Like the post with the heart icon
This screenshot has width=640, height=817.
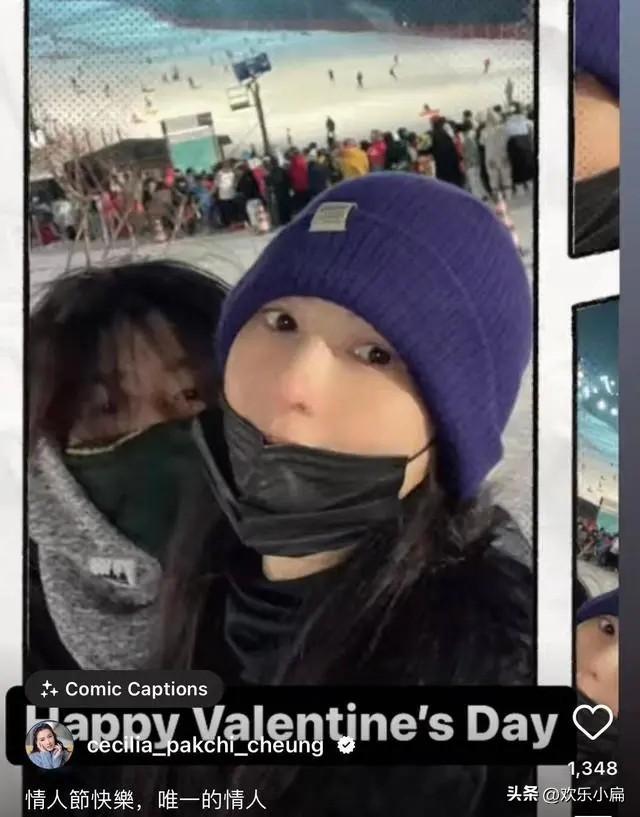tap(592, 722)
